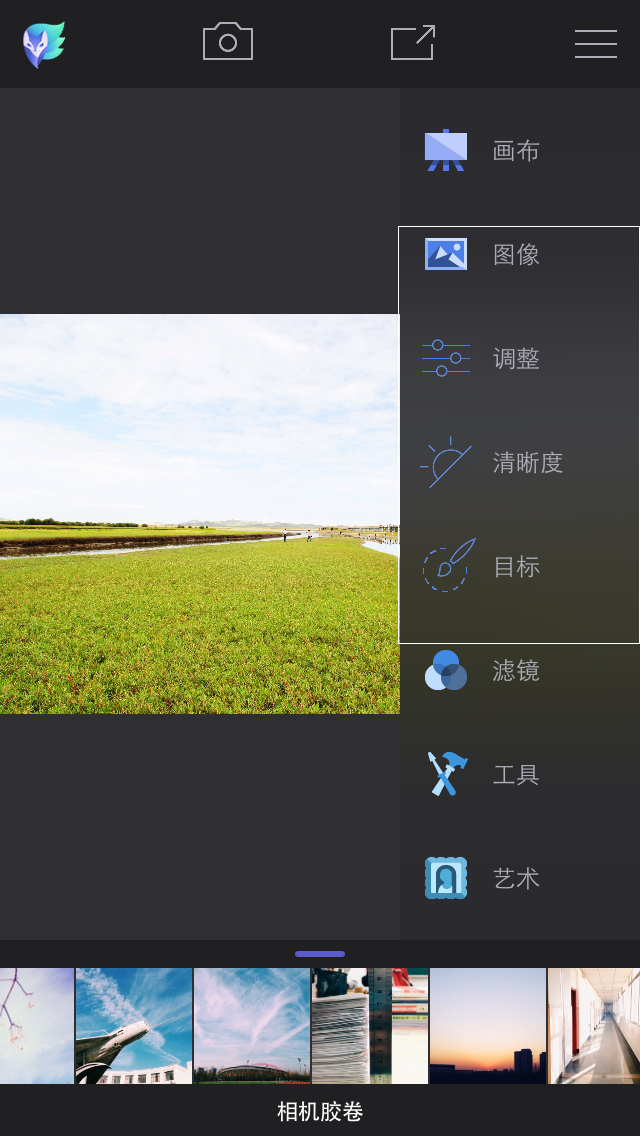
Task: Open the 画布 (Canvas) menu
Action: point(518,151)
